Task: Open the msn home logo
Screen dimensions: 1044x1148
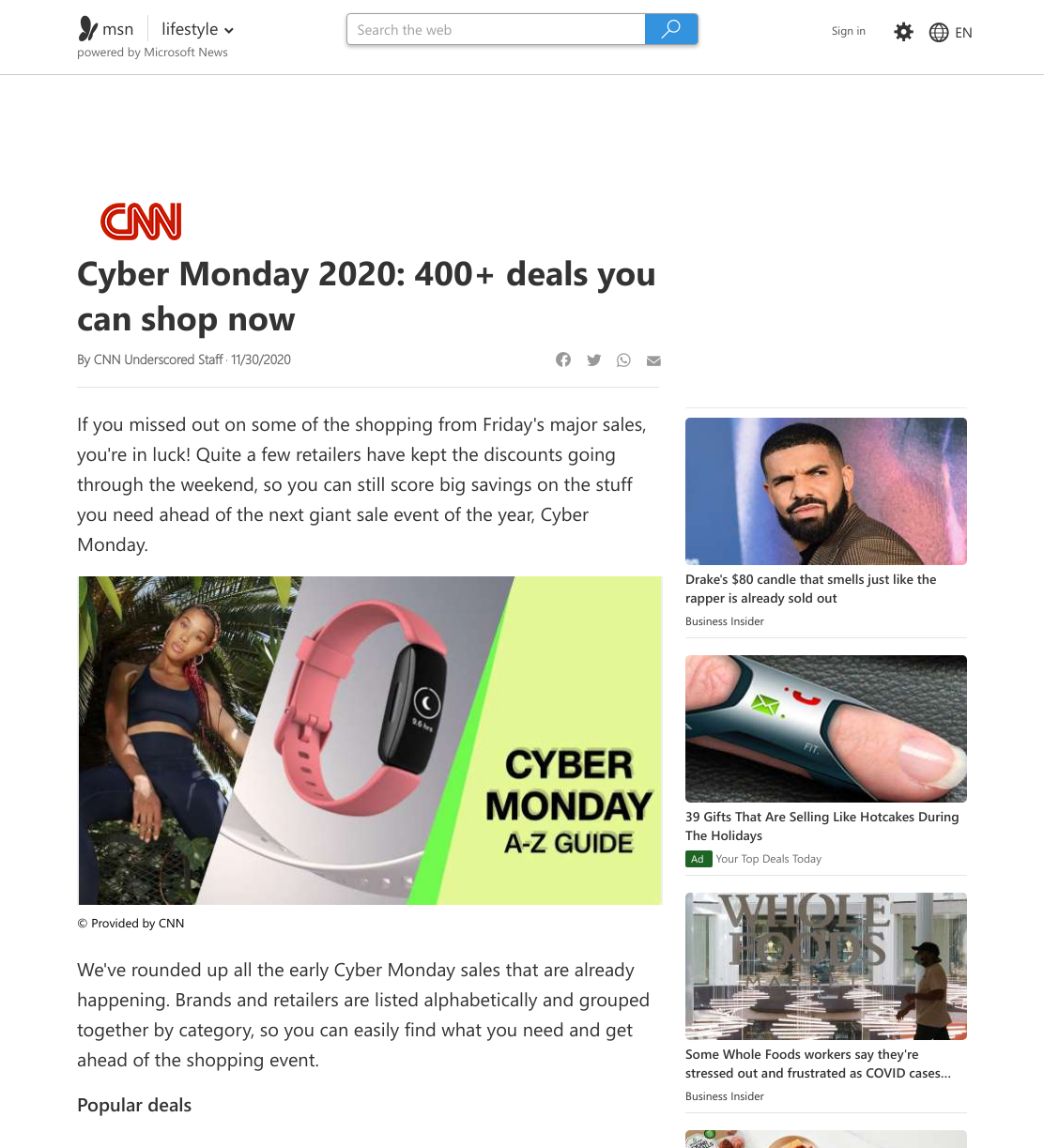Action: tap(106, 29)
